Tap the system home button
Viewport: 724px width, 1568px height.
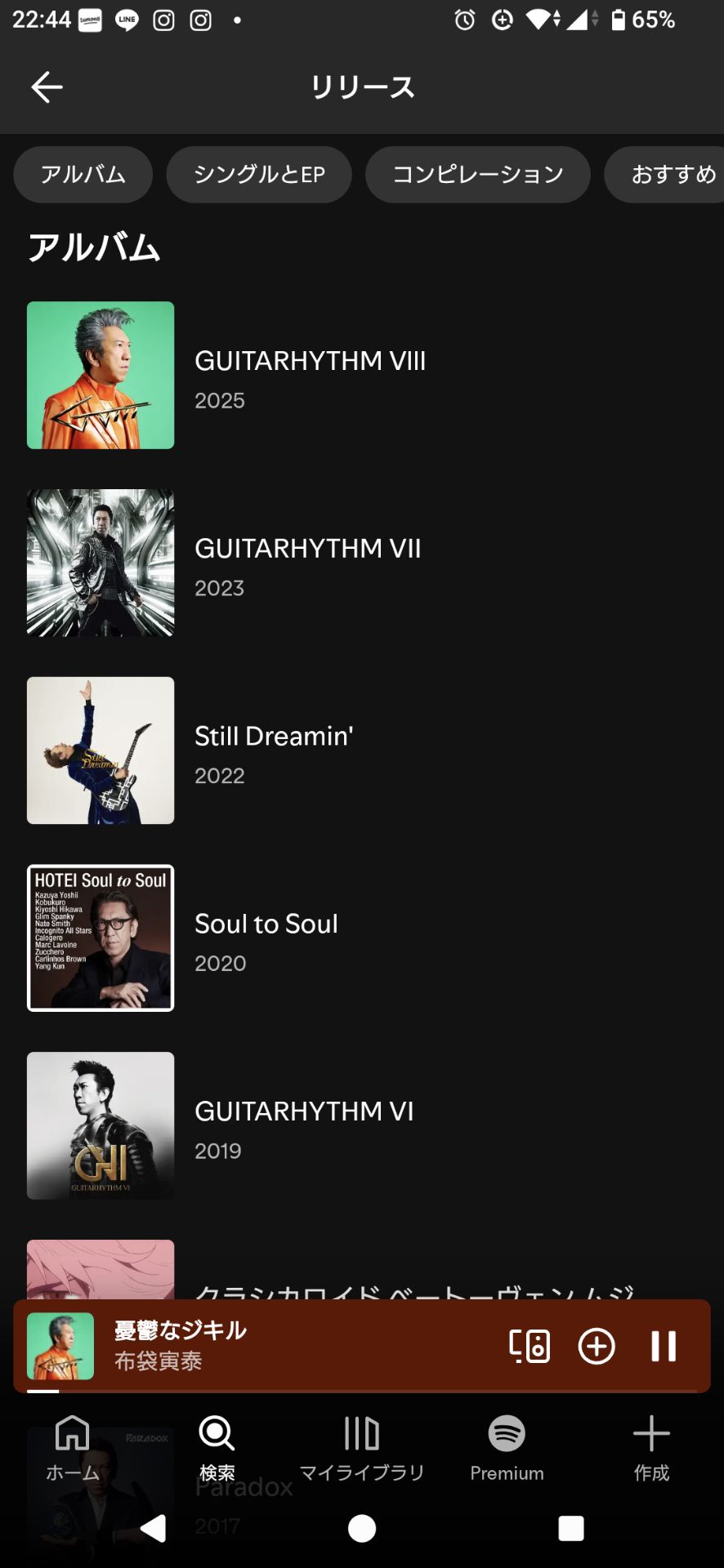[362, 1528]
